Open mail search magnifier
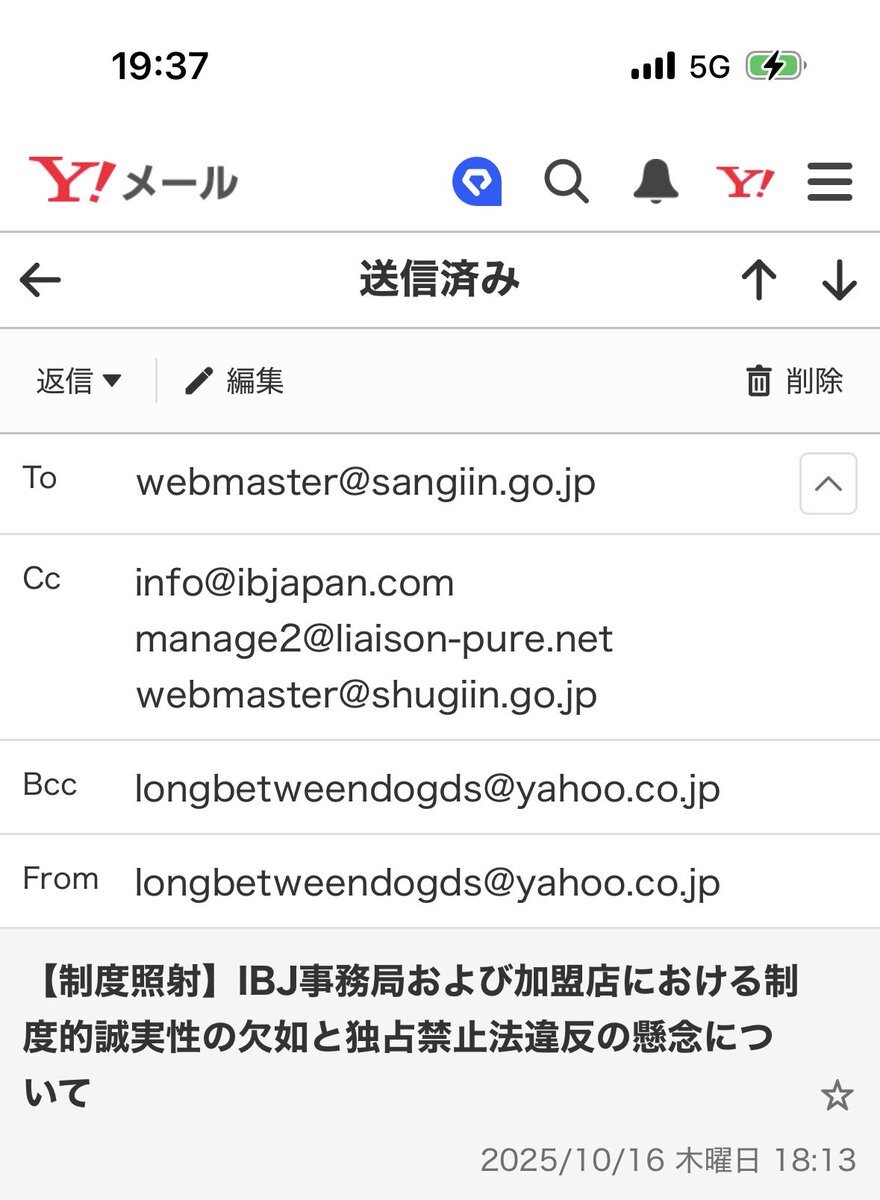880x1200 pixels. [566, 182]
